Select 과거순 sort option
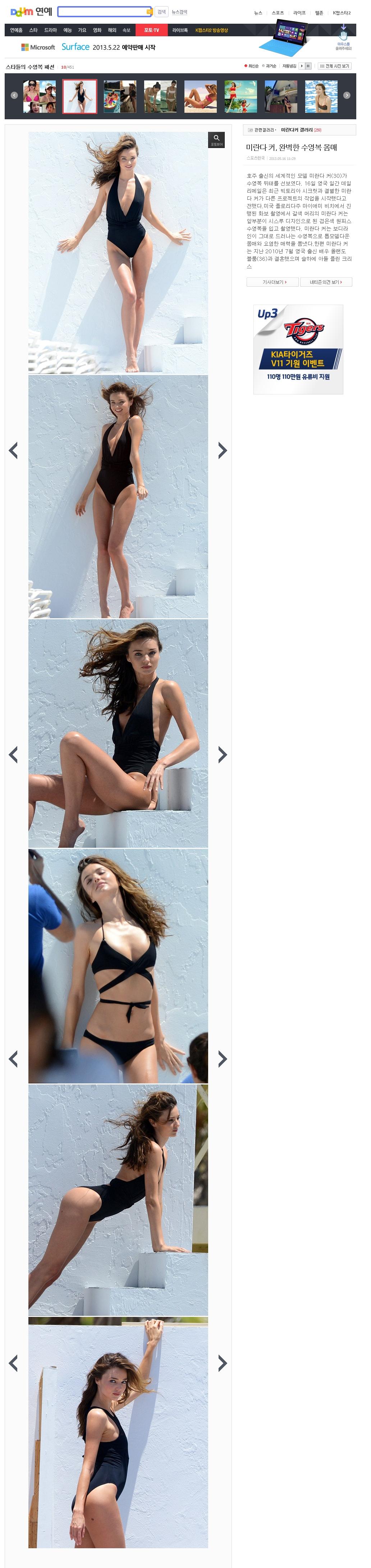This screenshot has height=1568, width=371. 269,66
